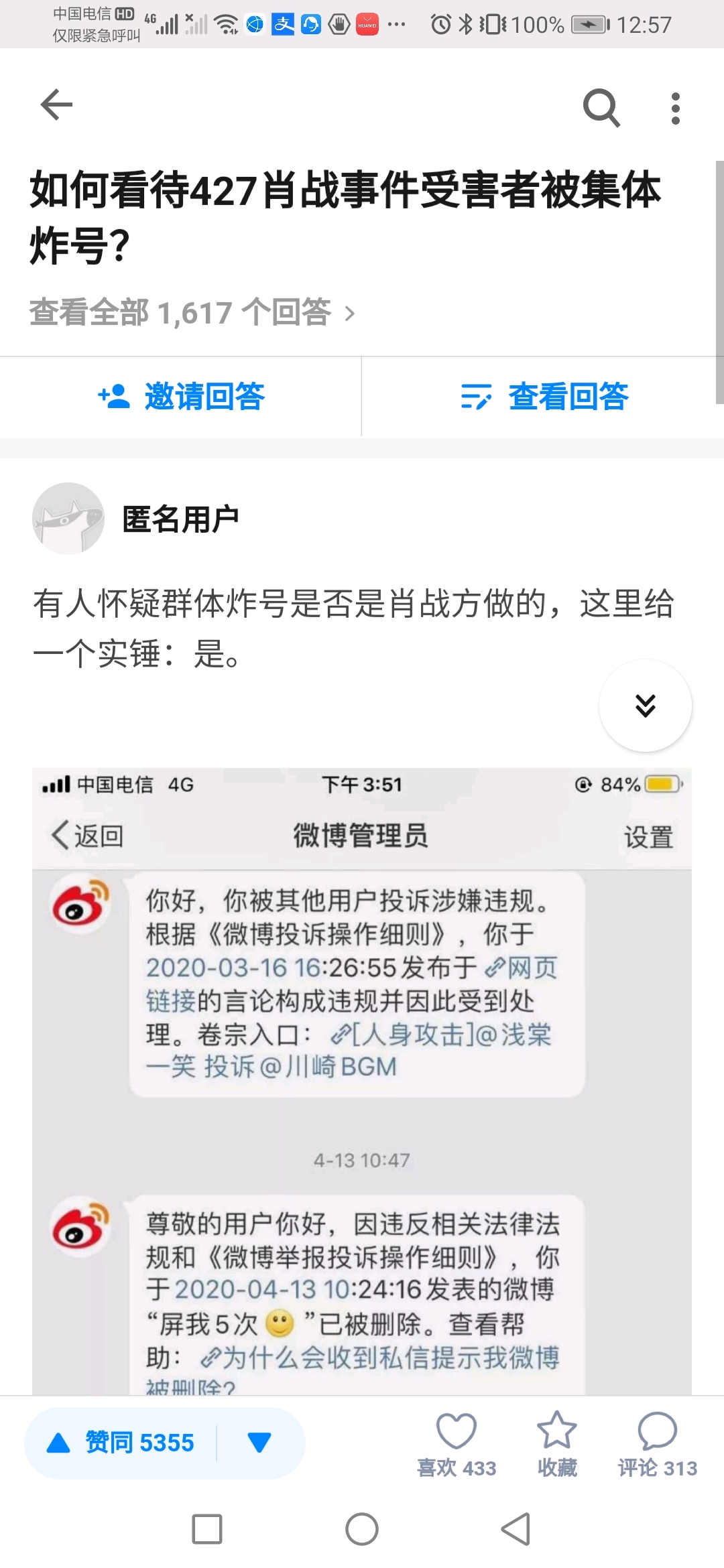Tap 邀请回答 to invite answers

(181, 397)
